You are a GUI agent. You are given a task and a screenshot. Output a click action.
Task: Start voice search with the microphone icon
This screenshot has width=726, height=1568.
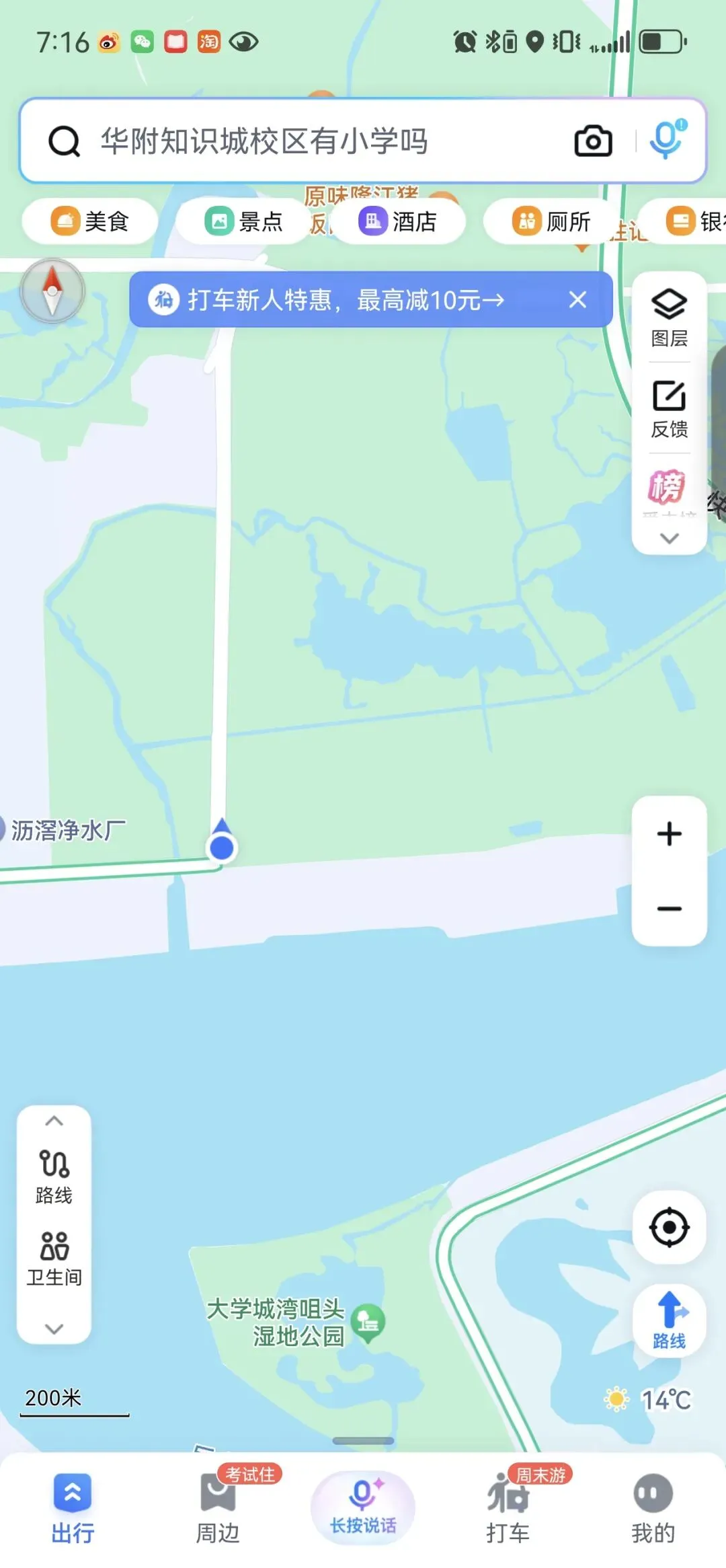[x=666, y=140]
